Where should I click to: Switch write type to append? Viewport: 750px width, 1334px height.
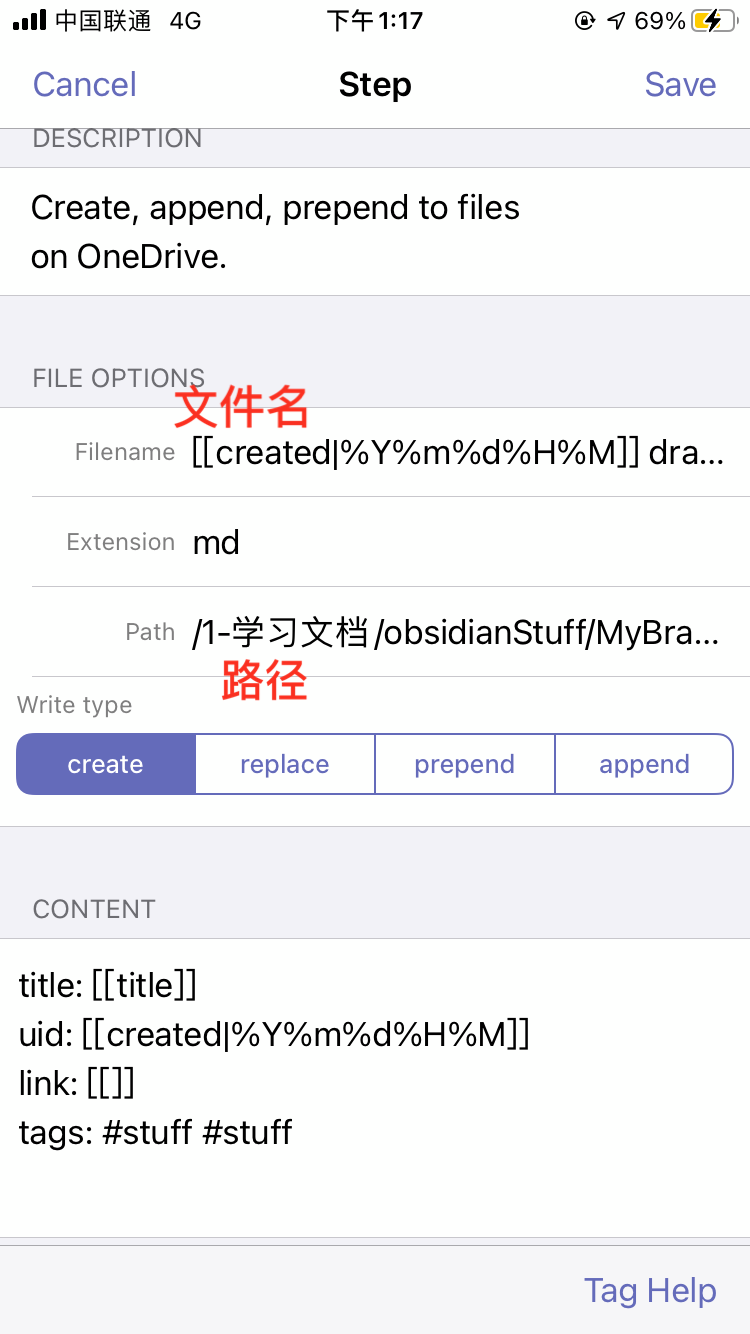644,765
